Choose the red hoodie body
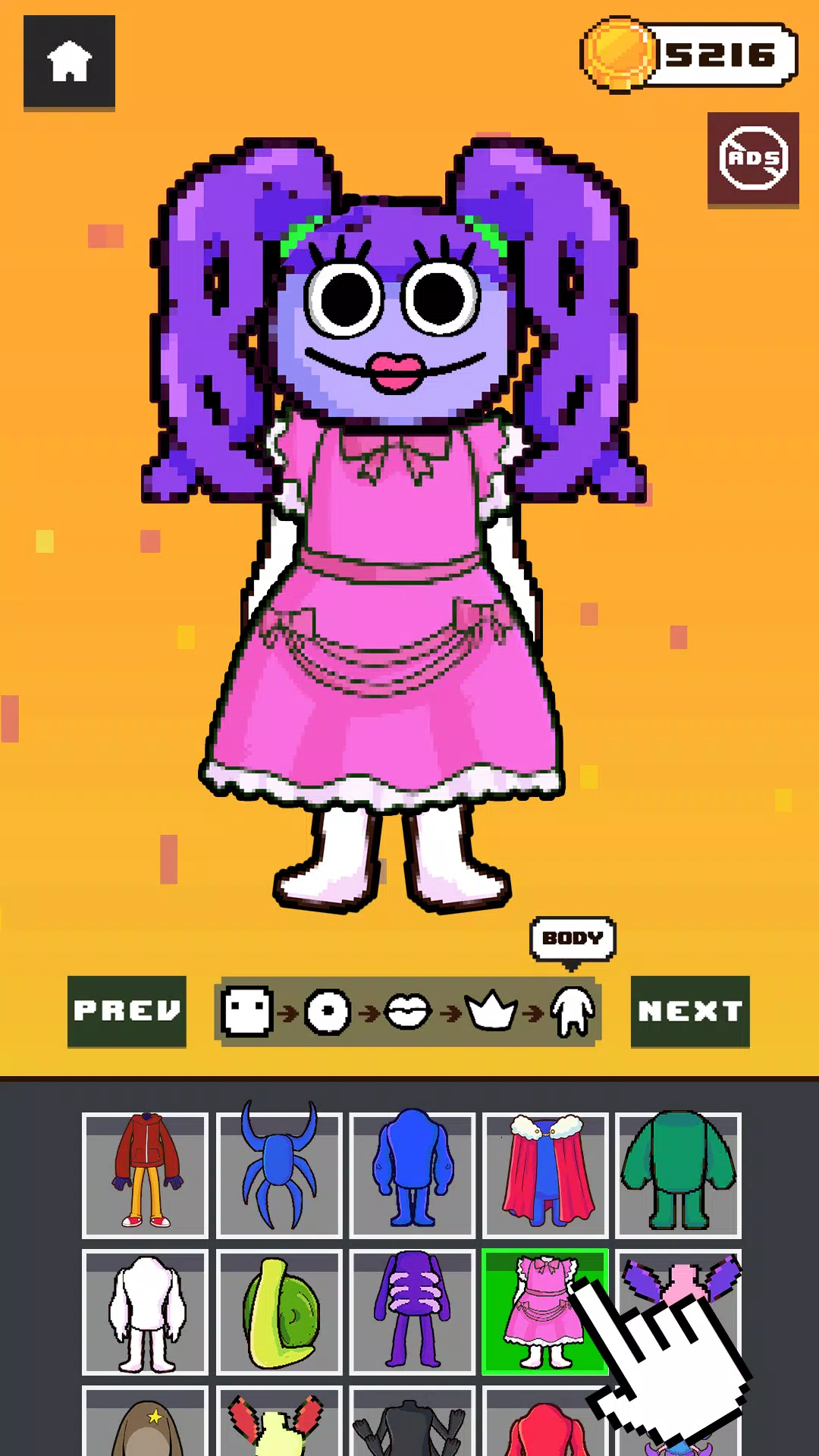Screen dimensions: 819x1456 click(145, 1175)
